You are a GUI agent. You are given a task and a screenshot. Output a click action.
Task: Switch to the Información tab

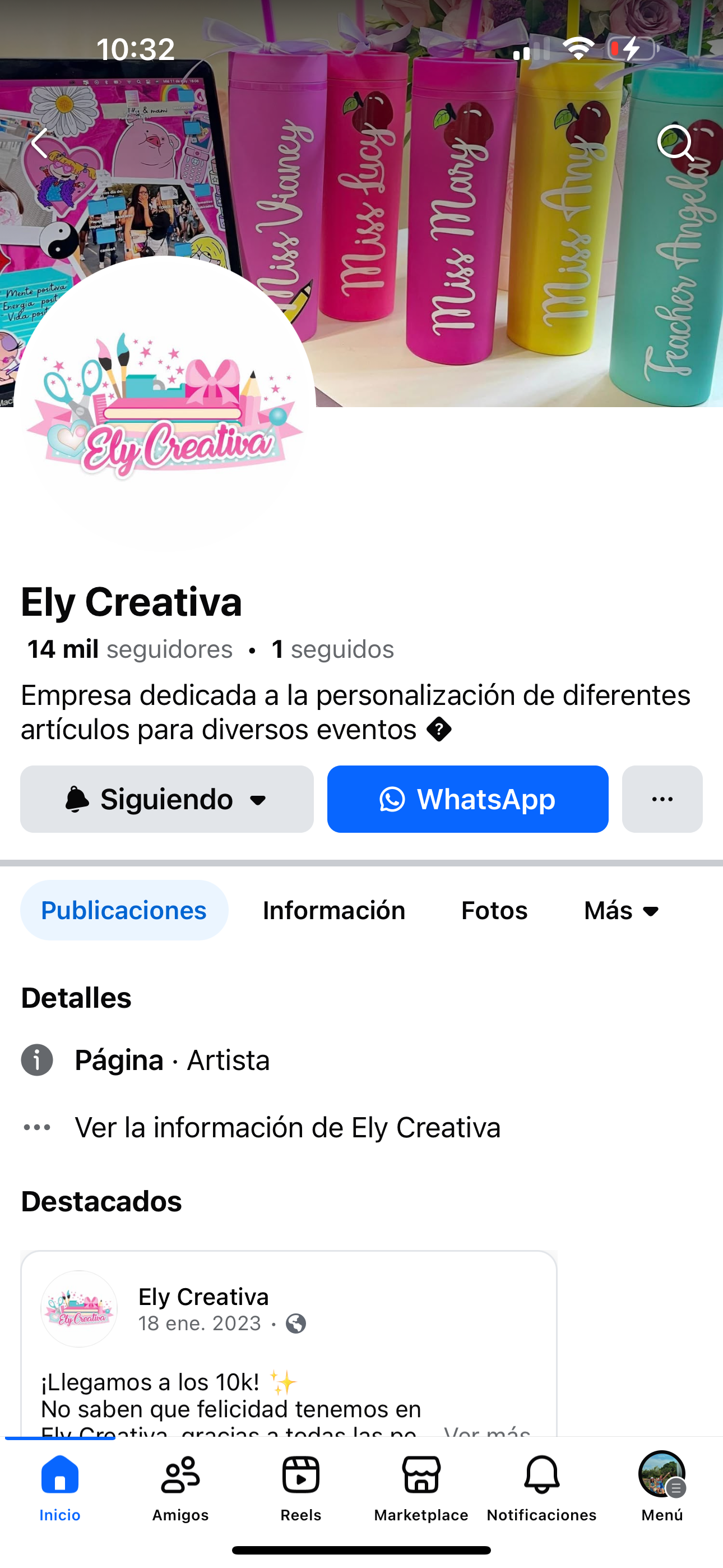pyautogui.click(x=334, y=910)
